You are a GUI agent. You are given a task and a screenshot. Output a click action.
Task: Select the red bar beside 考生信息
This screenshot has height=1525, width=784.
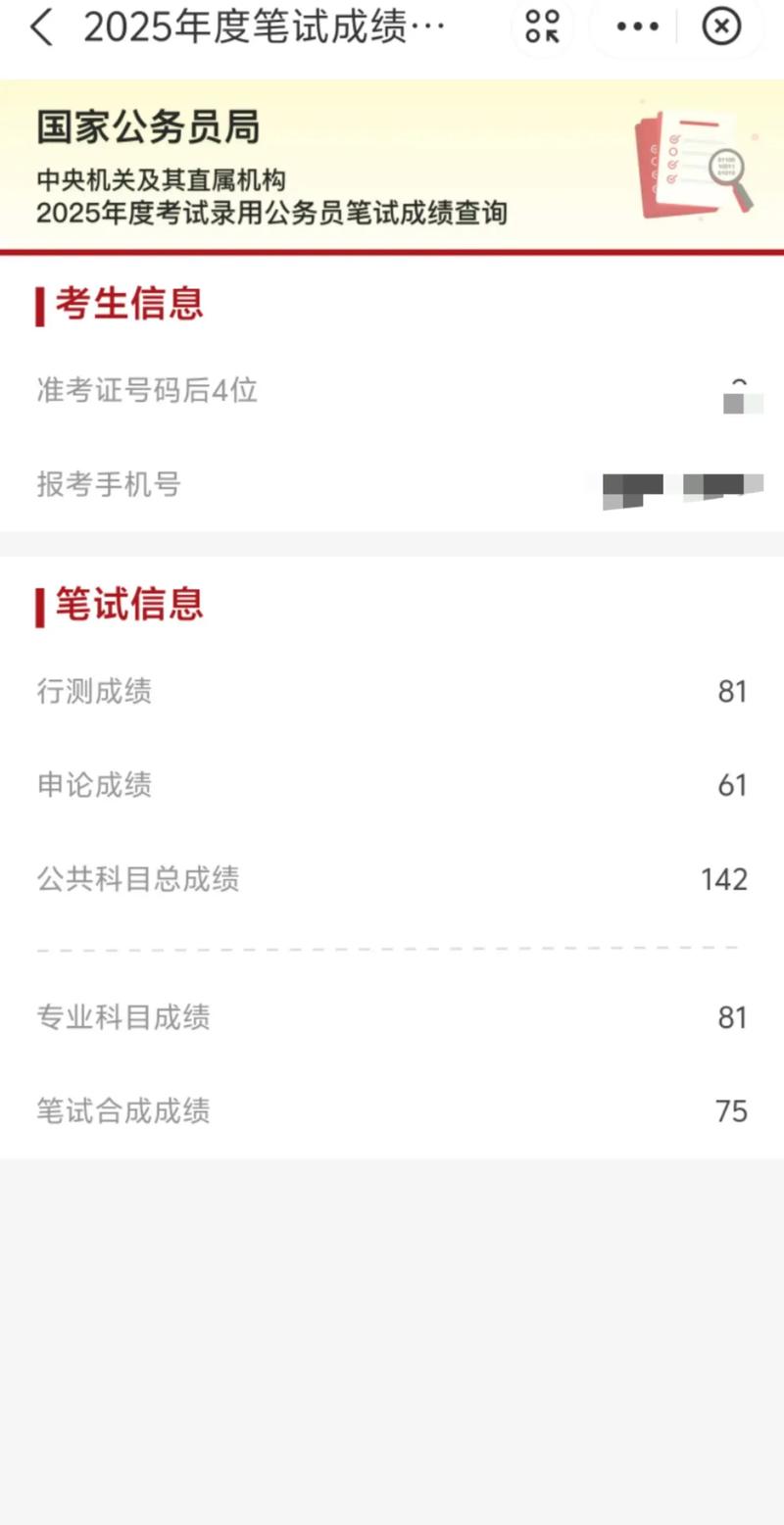point(37,305)
